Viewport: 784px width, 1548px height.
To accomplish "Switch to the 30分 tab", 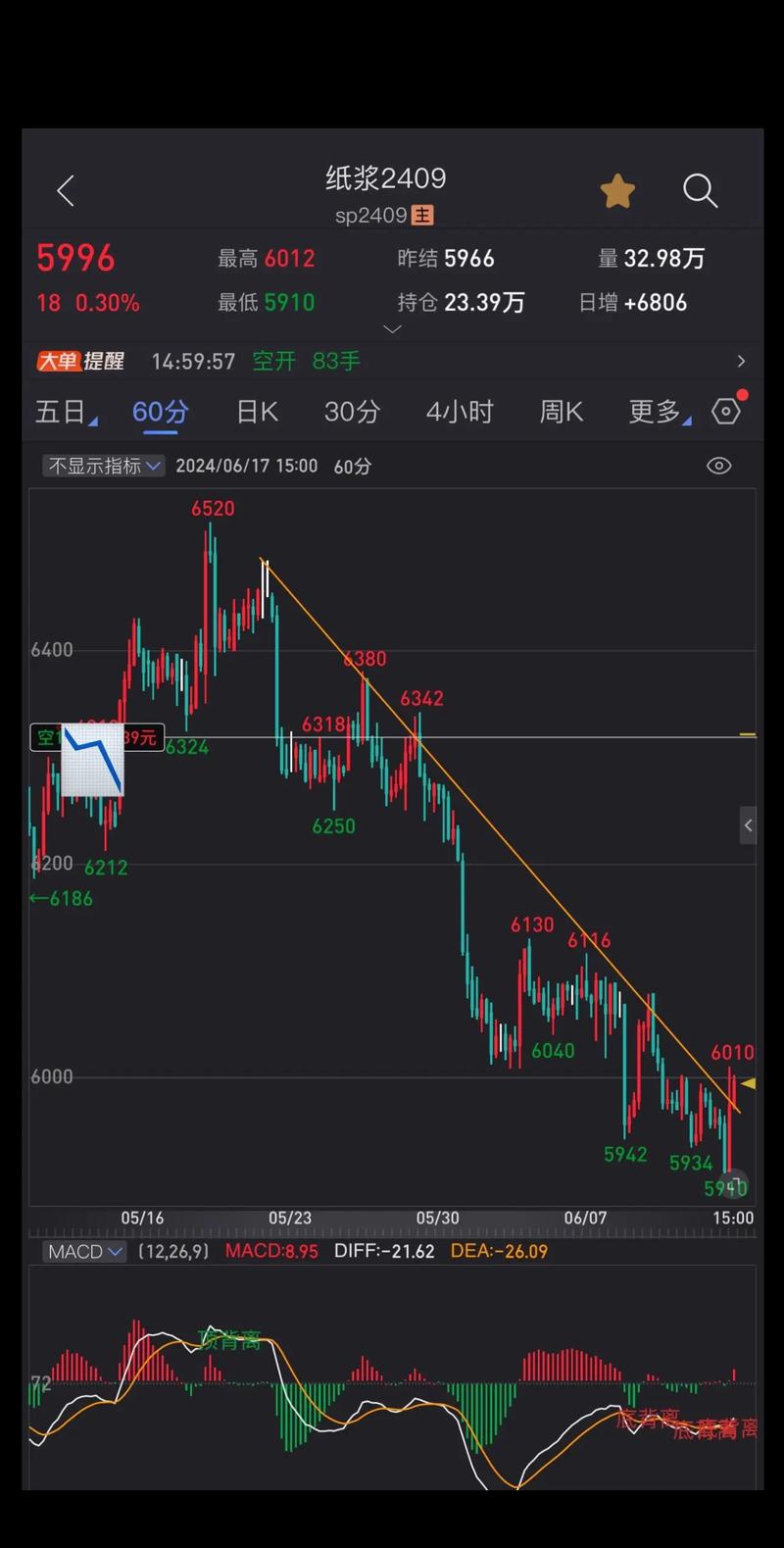I will pyautogui.click(x=352, y=412).
